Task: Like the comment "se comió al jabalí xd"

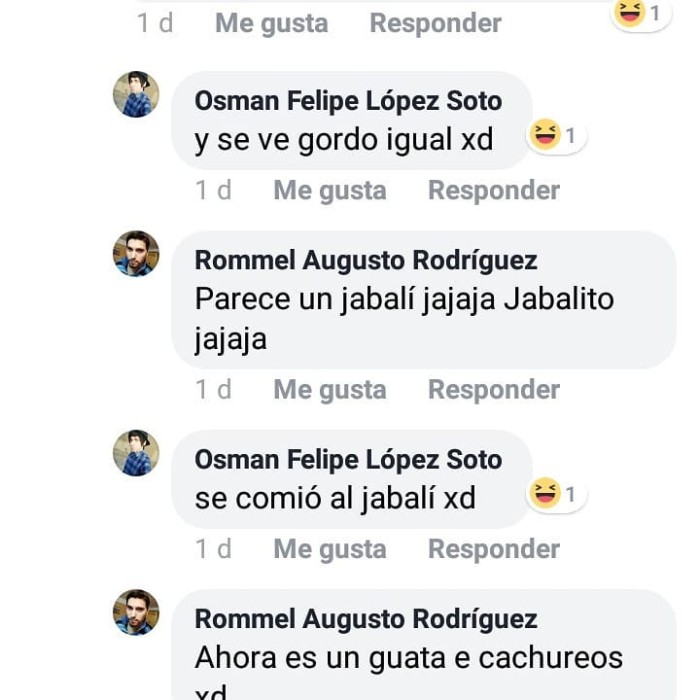Action: 329,549
